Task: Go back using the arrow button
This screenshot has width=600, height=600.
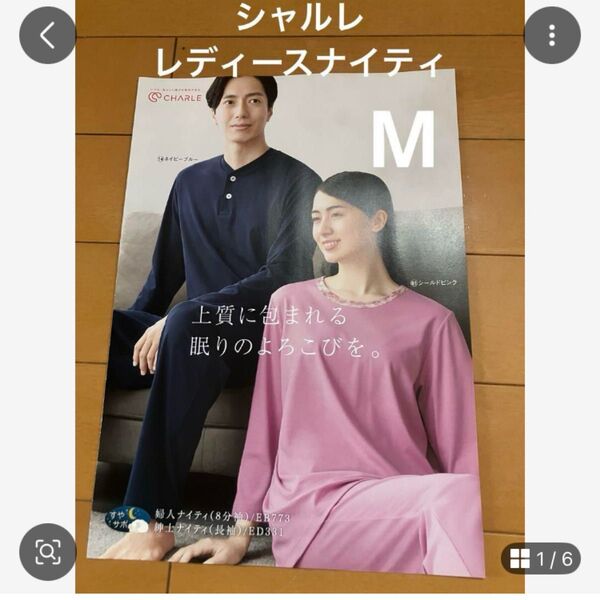Action: (47, 36)
